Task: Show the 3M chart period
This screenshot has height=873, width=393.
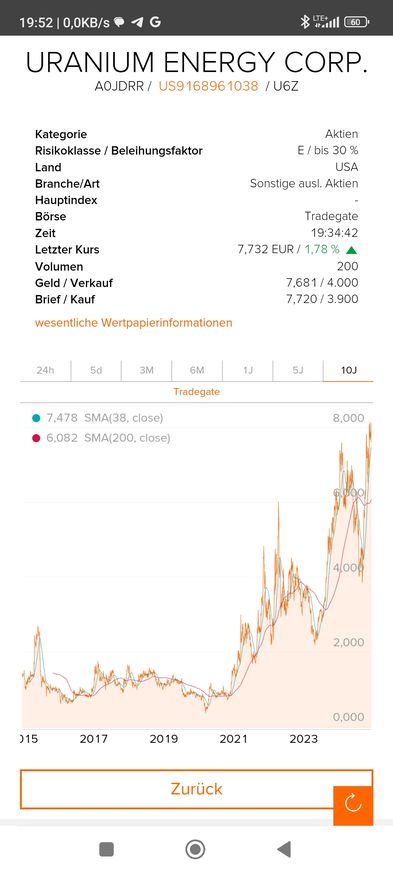Action: tap(146, 370)
